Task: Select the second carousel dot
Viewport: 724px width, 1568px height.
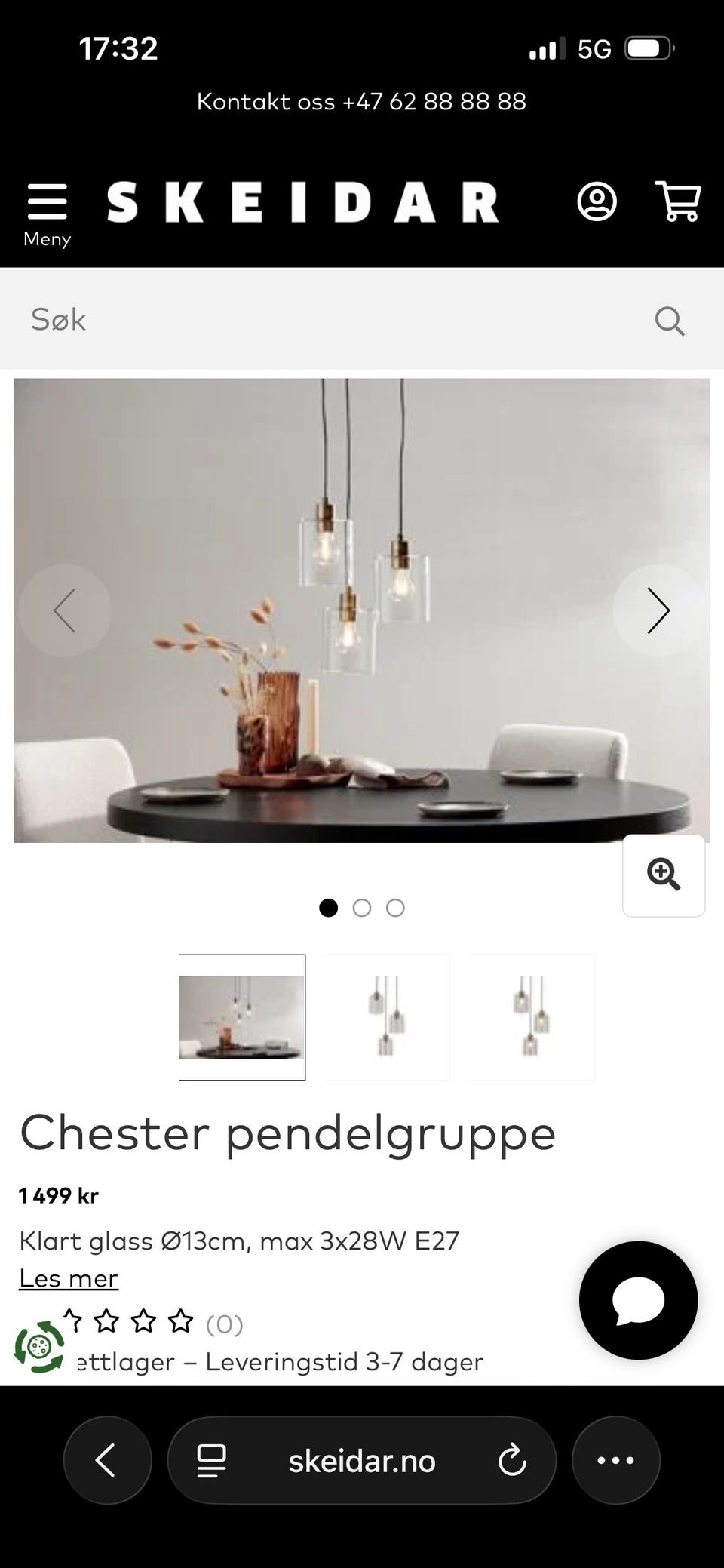Action: tap(362, 909)
